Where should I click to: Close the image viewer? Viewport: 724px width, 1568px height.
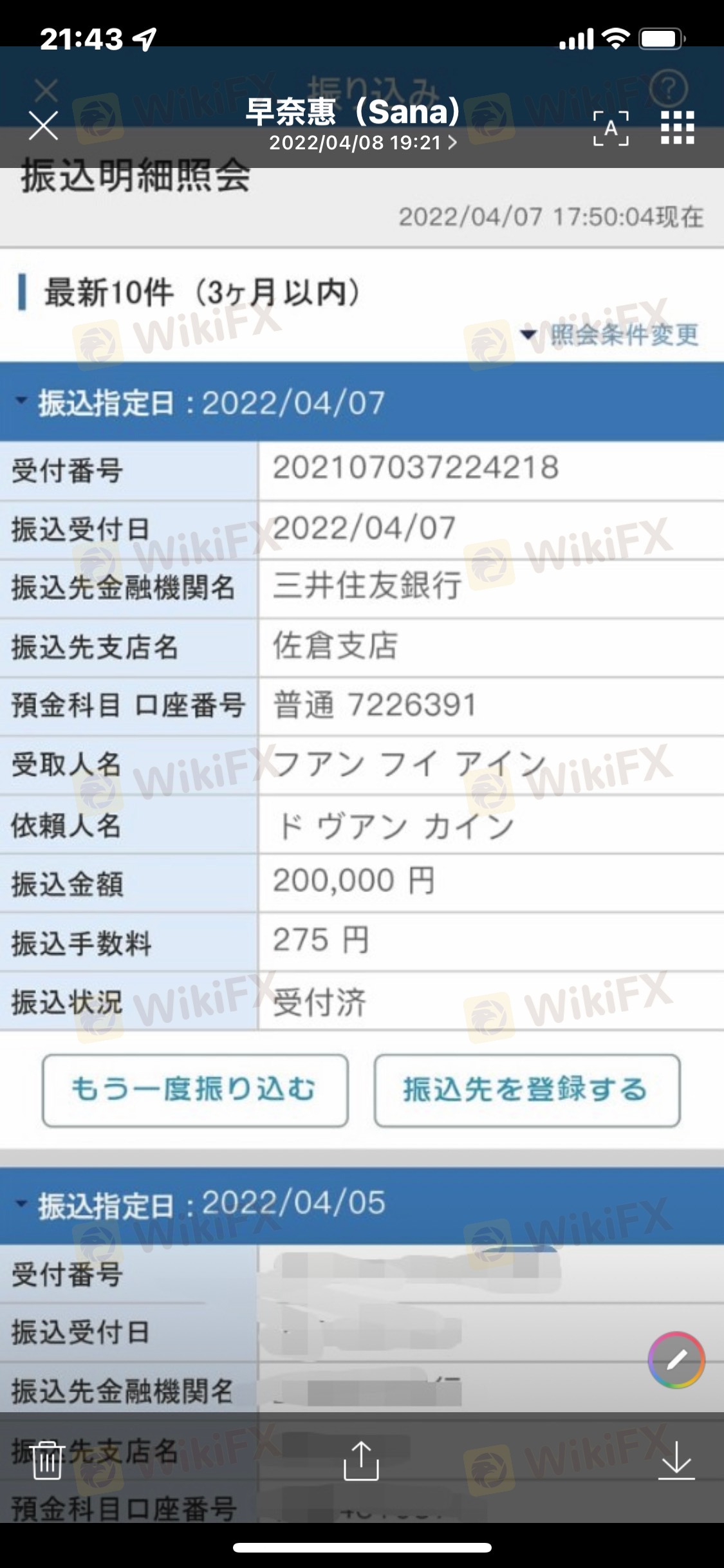[43, 126]
